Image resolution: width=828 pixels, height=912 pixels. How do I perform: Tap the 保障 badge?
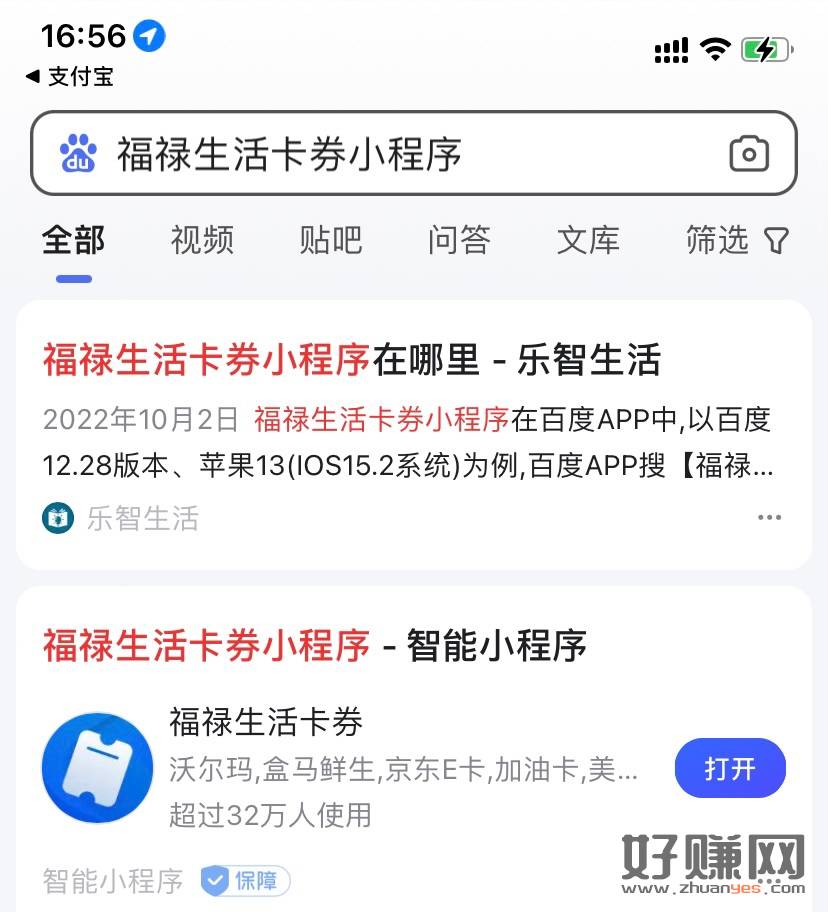[x=246, y=881]
